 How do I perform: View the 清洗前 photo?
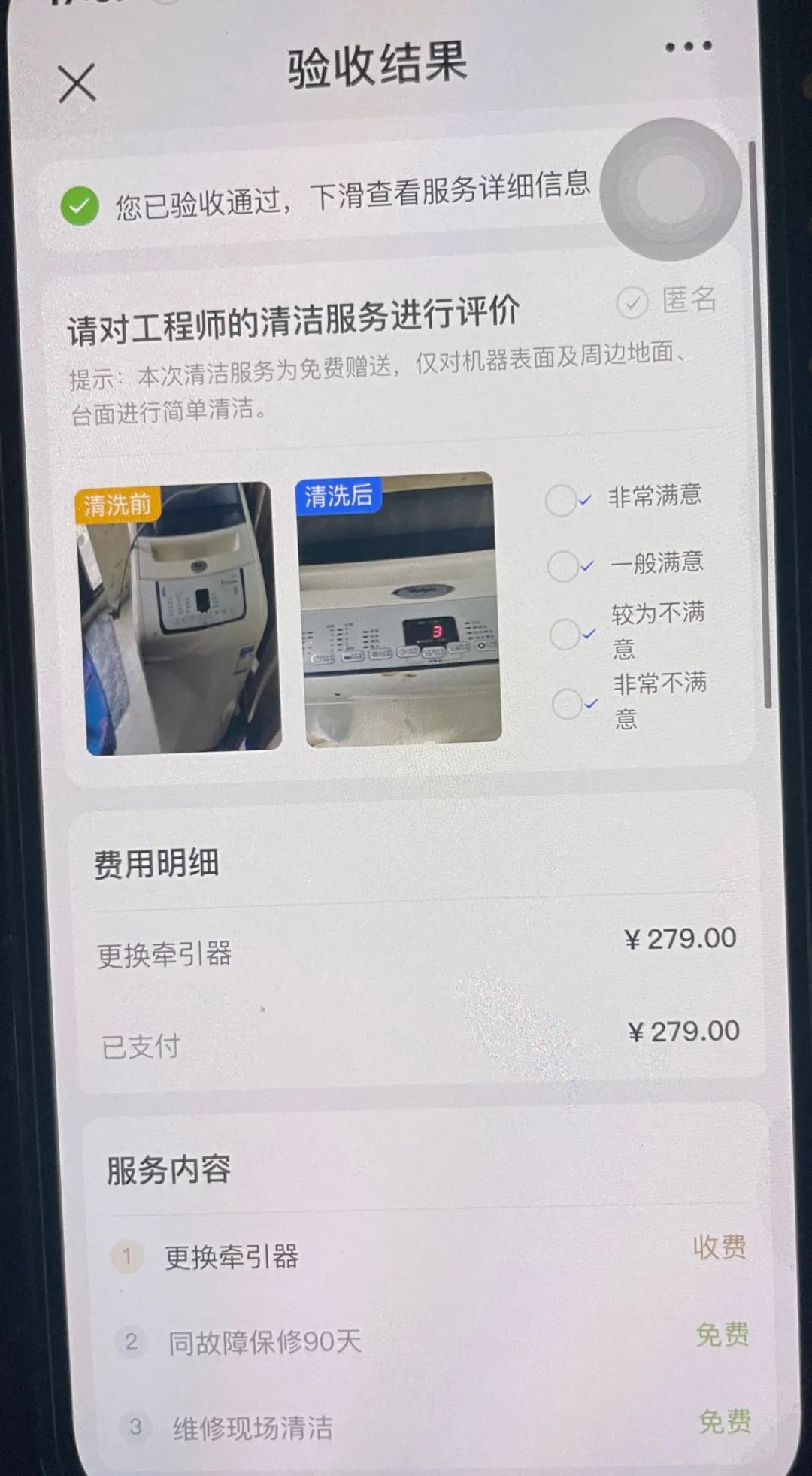181,618
